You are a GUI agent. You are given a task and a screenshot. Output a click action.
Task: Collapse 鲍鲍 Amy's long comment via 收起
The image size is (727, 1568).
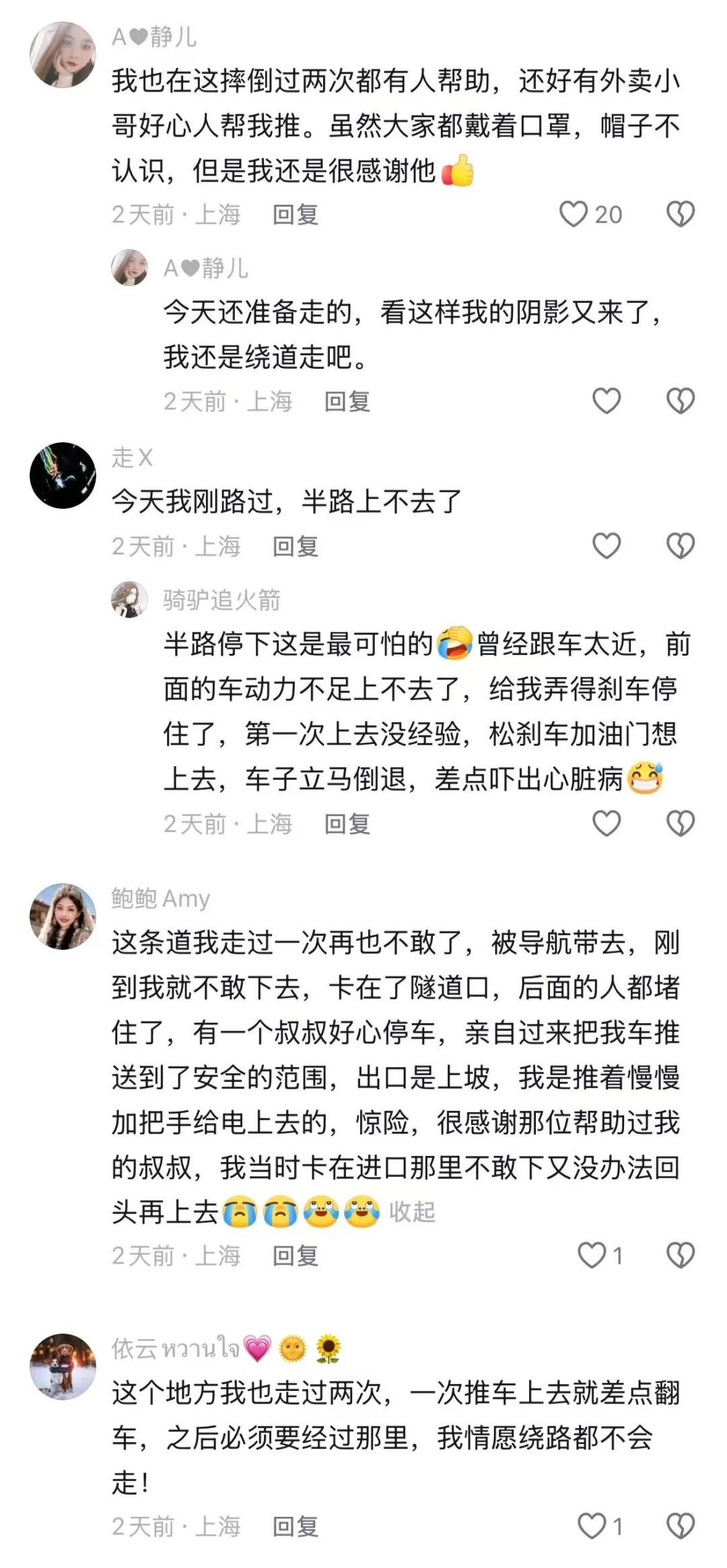pos(412,1212)
